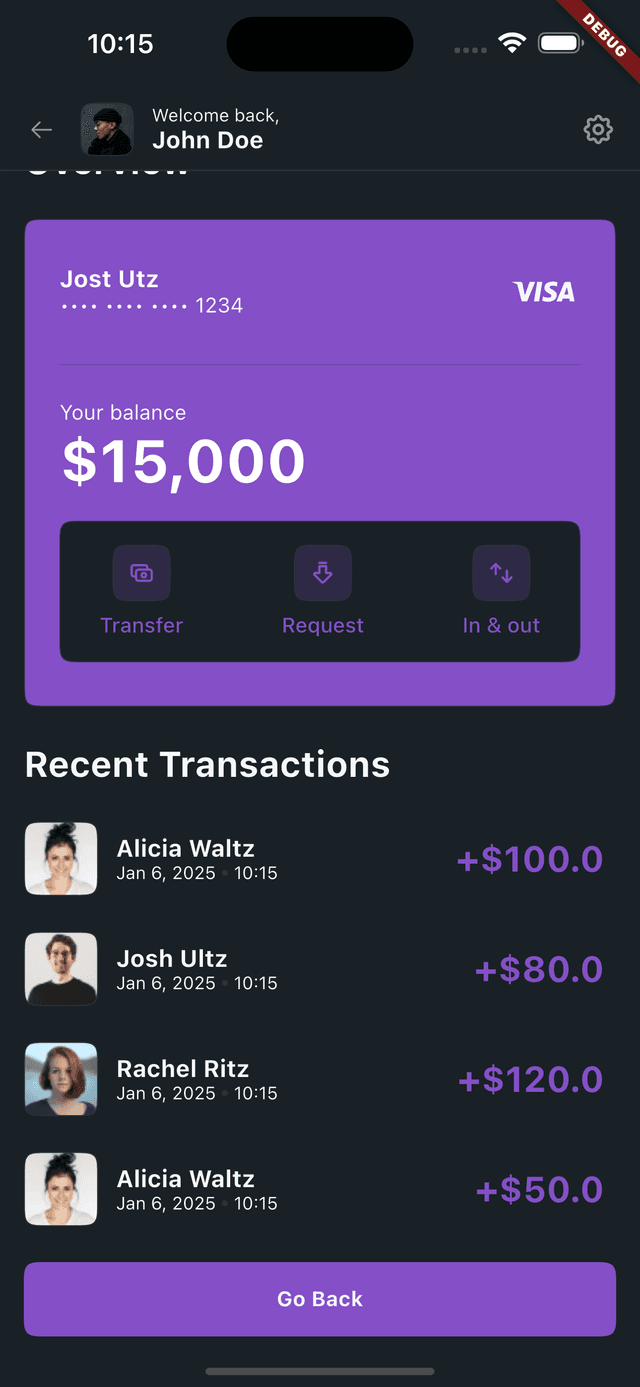Tap the Request button
The height and width of the screenshot is (1387, 640).
(x=322, y=591)
